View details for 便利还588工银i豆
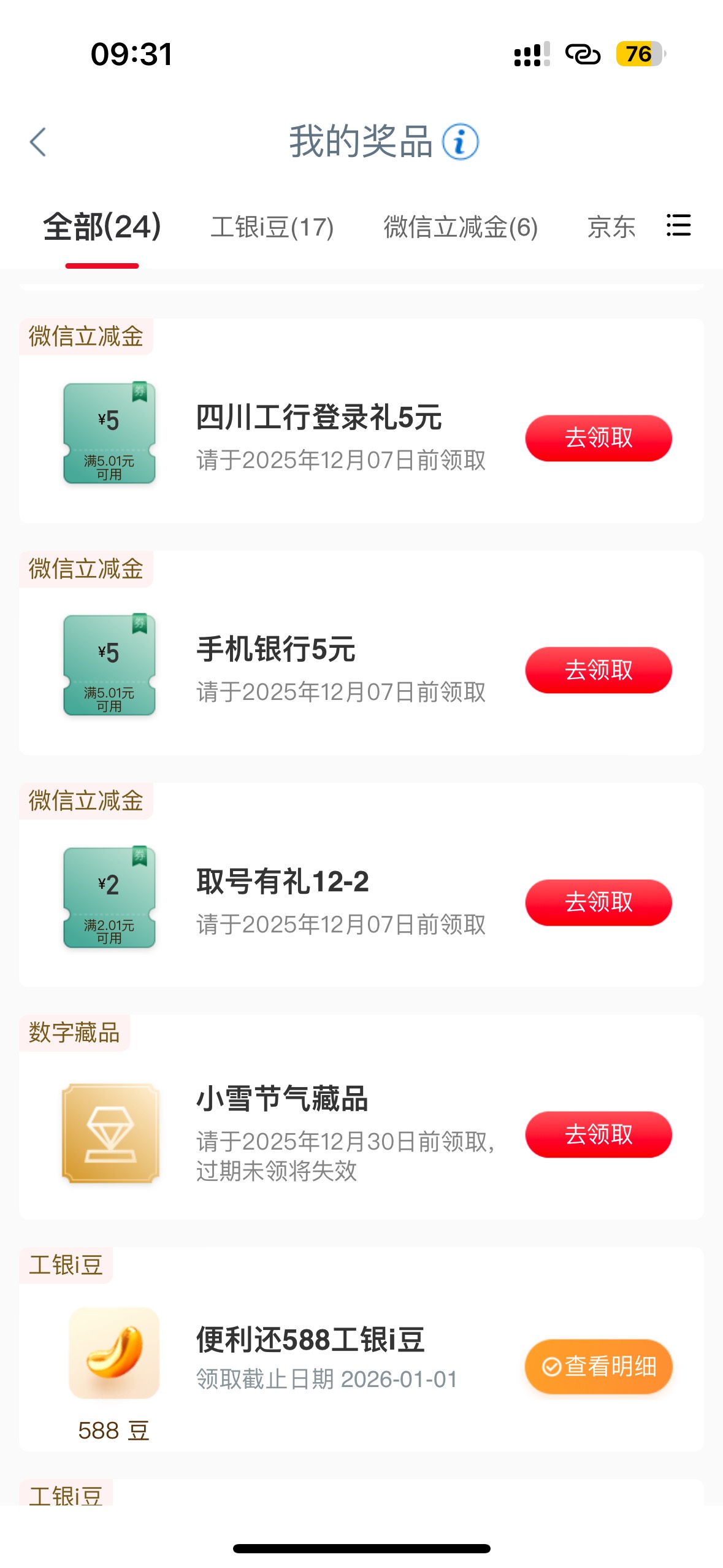The width and height of the screenshot is (723, 1568). click(x=598, y=1366)
